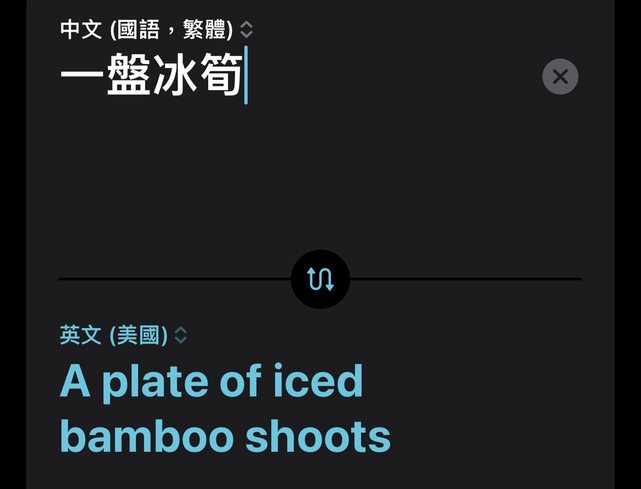Image resolution: width=641 pixels, height=489 pixels.
Task: Open the 中文 (國語，繁體) source language picker
Action: click(156, 30)
